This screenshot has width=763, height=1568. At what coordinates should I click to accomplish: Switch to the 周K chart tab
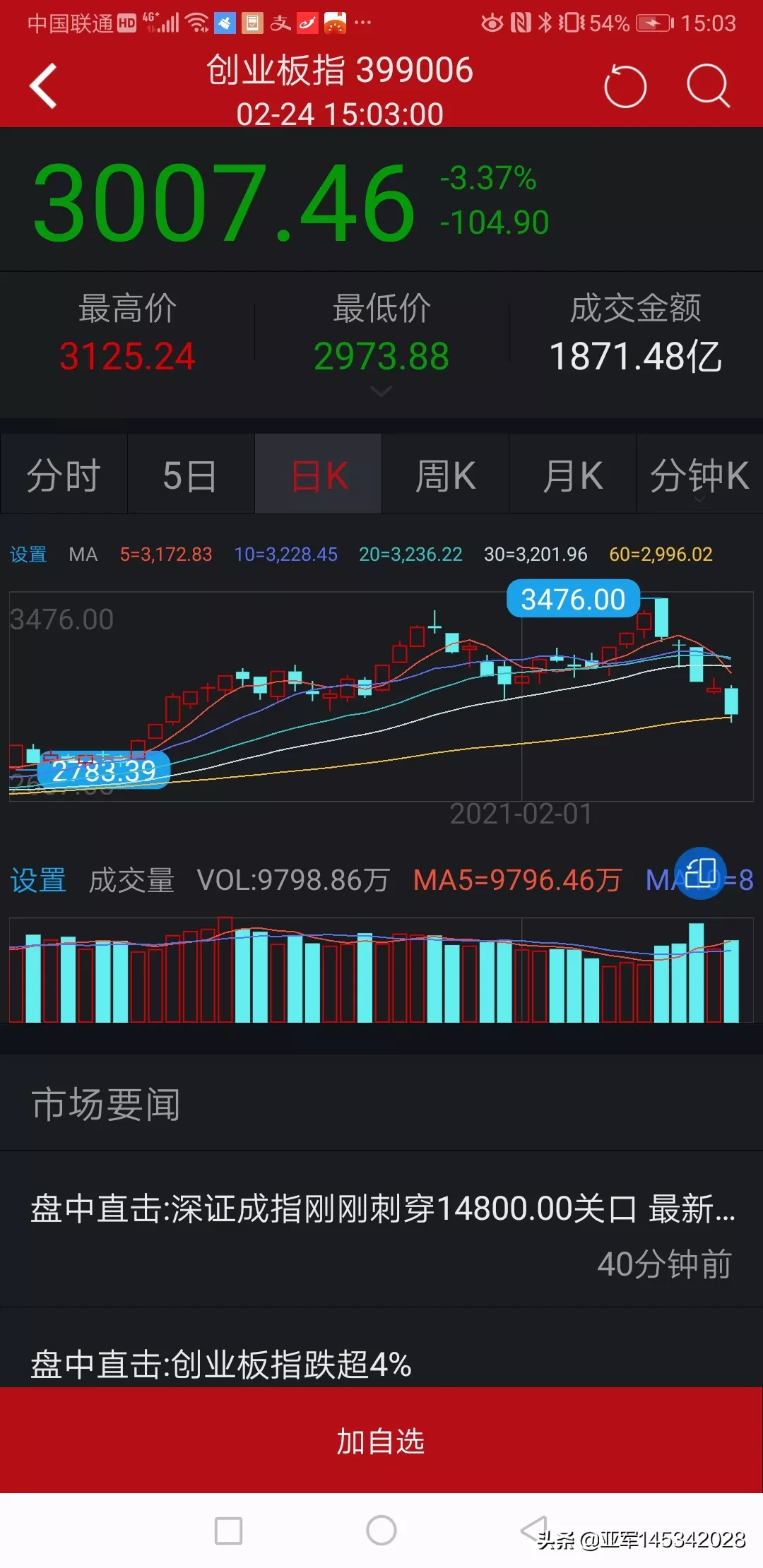tap(445, 475)
